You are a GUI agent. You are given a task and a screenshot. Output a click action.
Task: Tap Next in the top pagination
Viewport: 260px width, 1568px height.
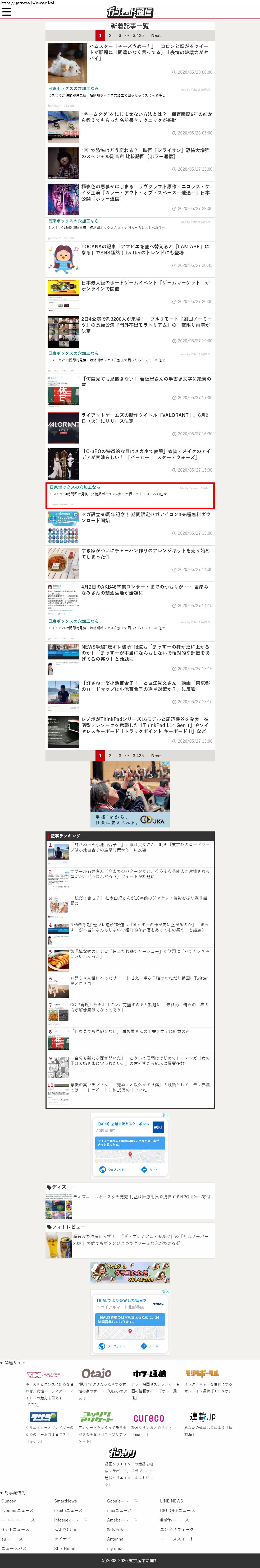click(x=156, y=35)
